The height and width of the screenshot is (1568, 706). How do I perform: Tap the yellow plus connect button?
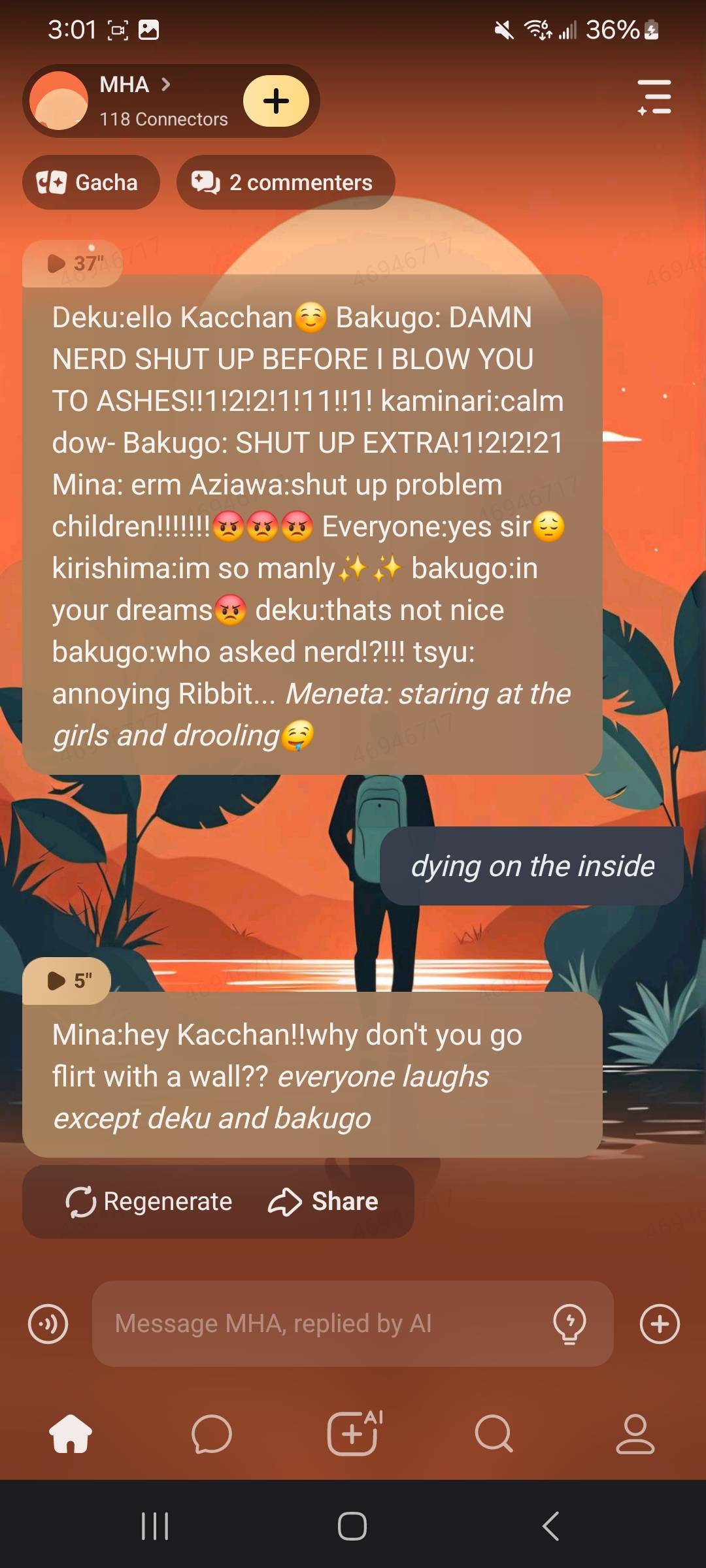[x=276, y=101]
